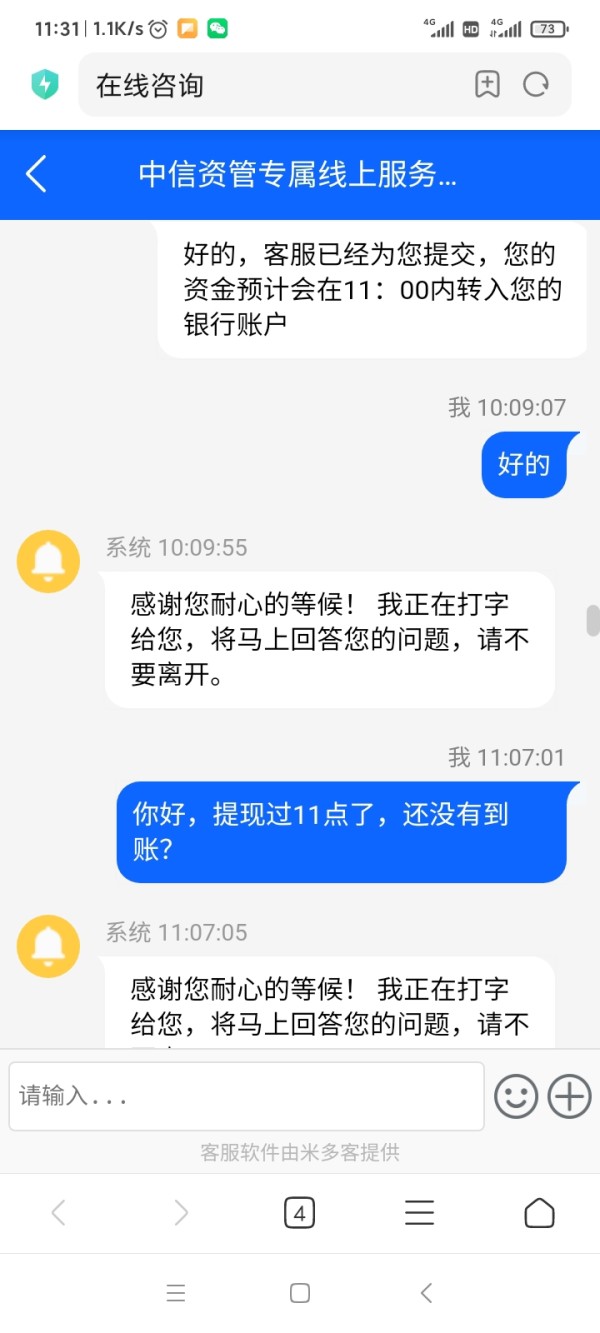Open the browser tab switcher showing 4
This screenshot has width=600, height=1333.
pyautogui.click(x=299, y=1214)
